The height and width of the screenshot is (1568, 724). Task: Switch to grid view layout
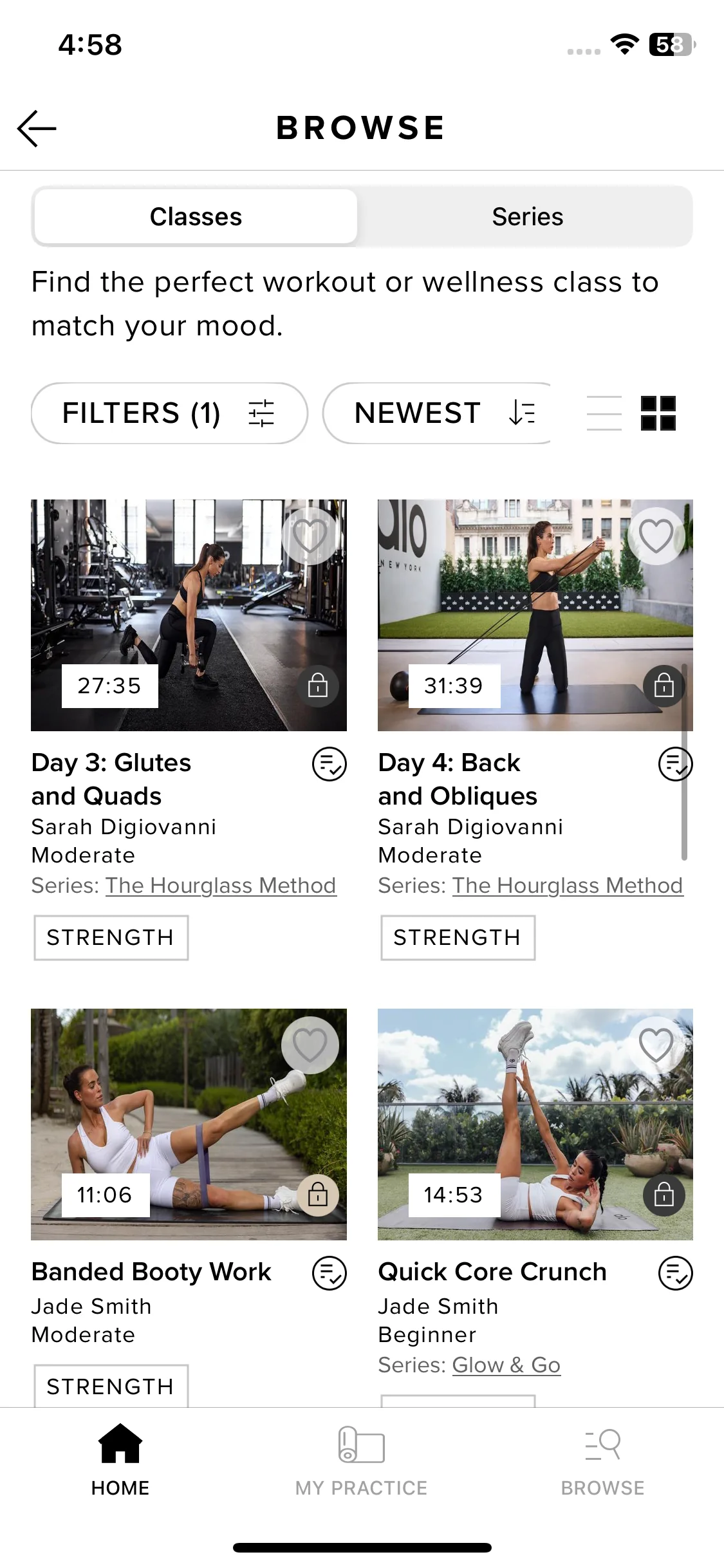click(x=658, y=413)
